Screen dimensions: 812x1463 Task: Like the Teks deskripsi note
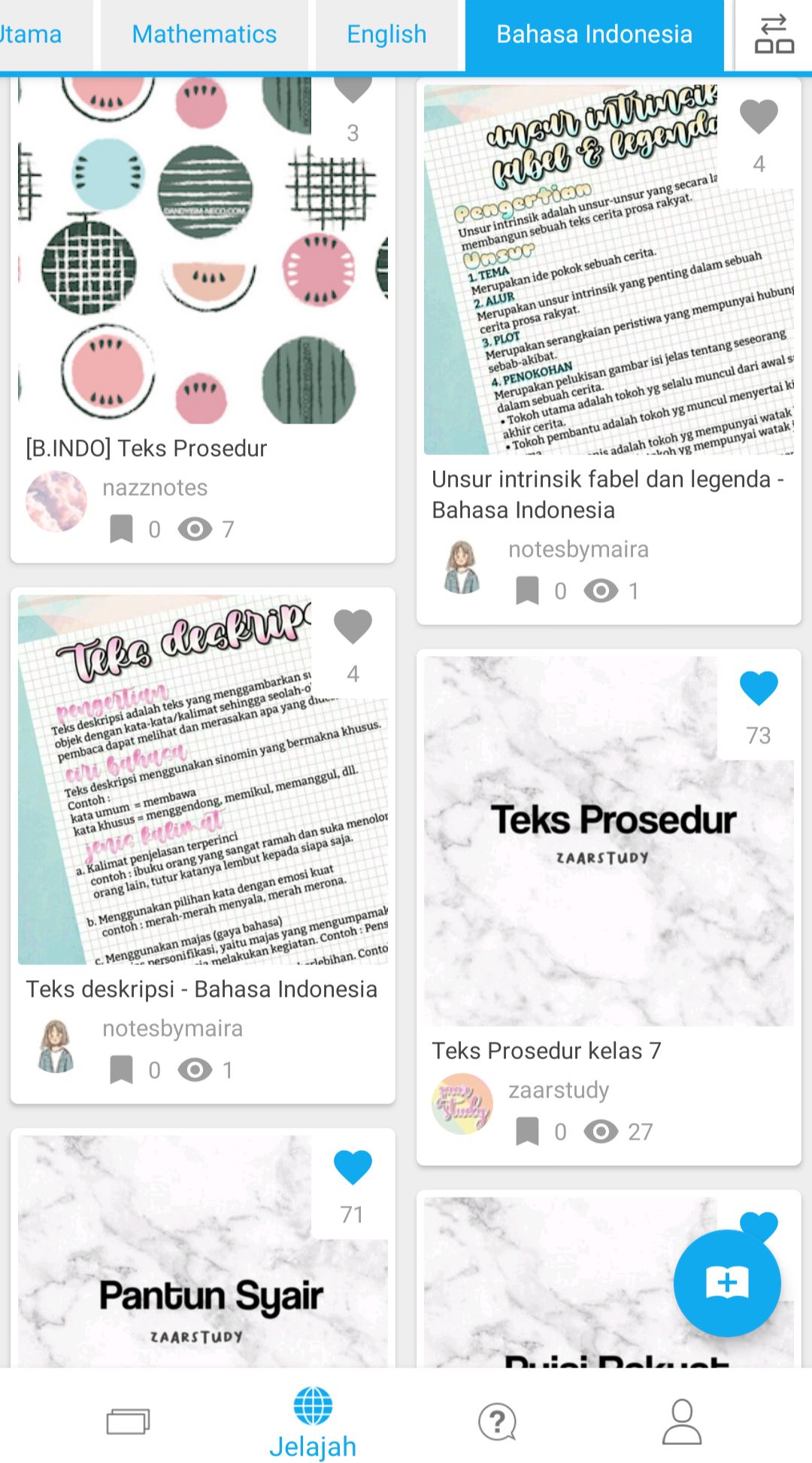[x=353, y=627]
